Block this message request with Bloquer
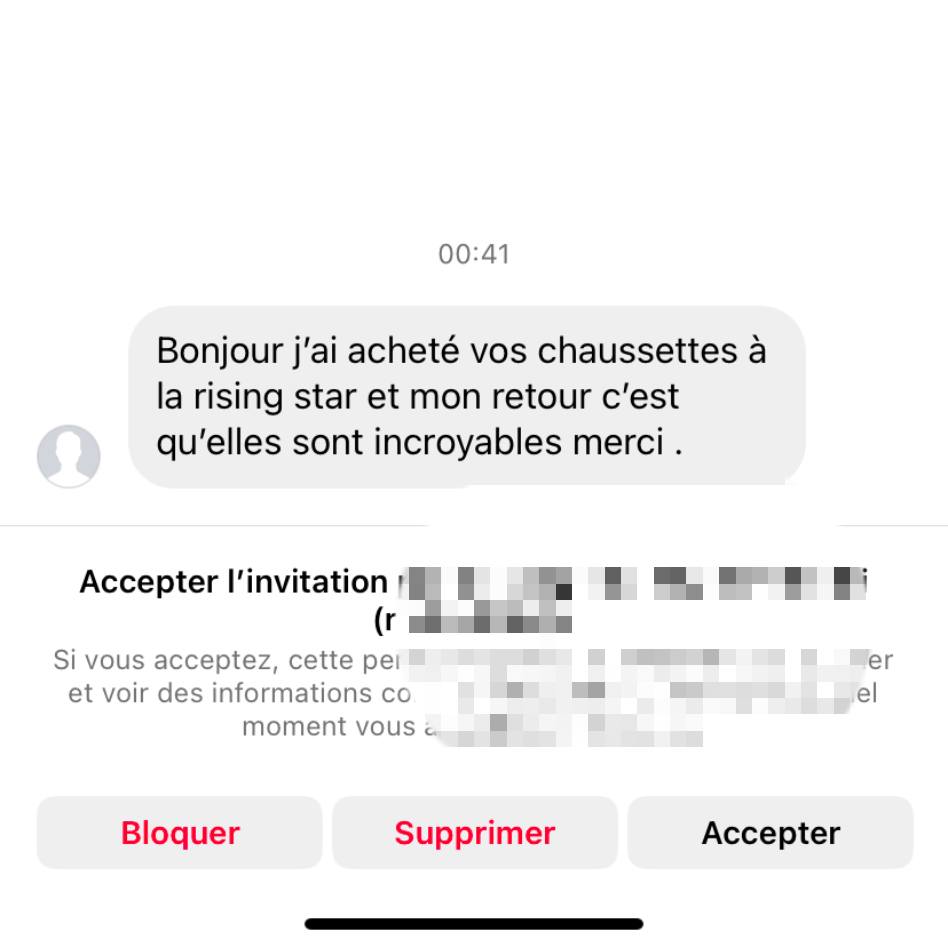This screenshot has width=948, height=948. (180, 833)
